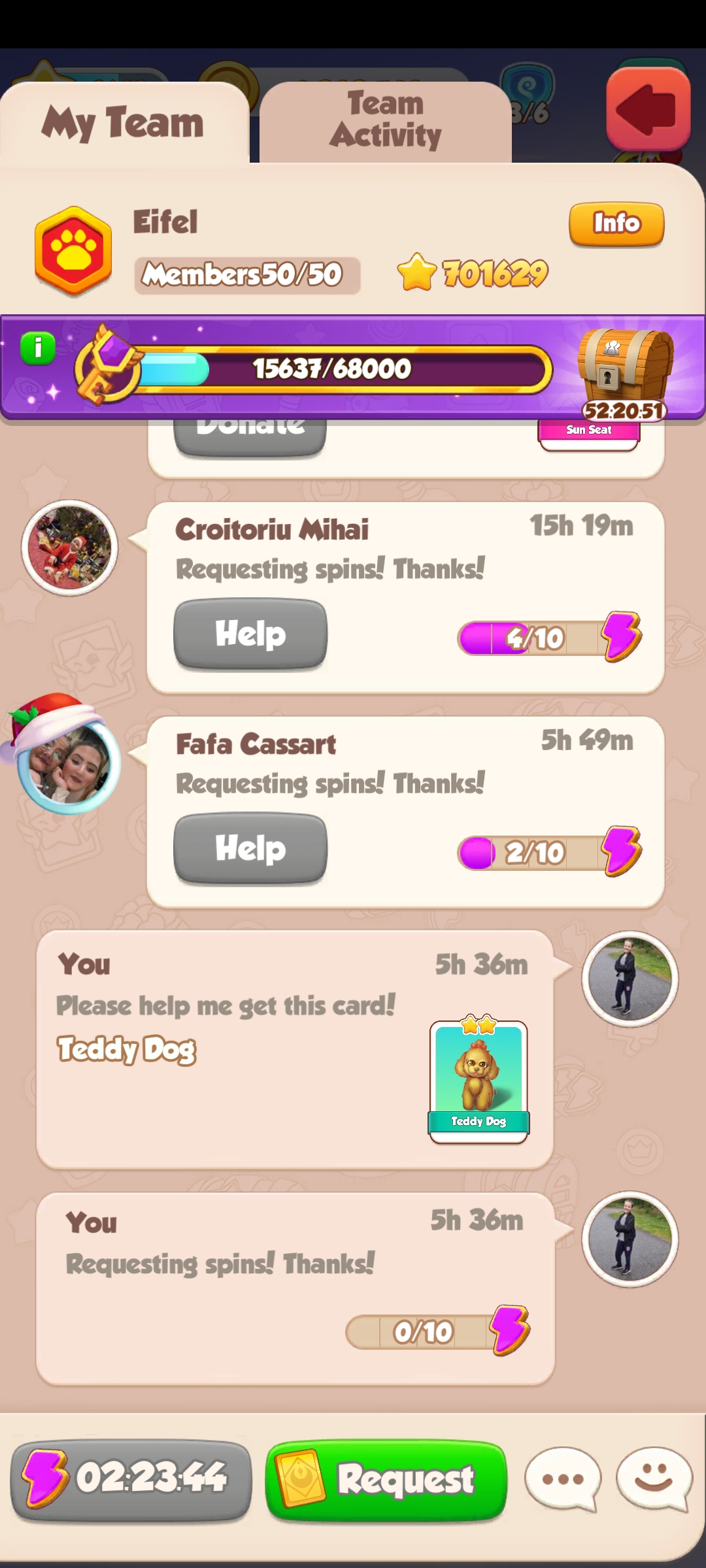The image size is (706, 1568).
Task: Tap the green info icon on progress bar
Action: point(38,348)
